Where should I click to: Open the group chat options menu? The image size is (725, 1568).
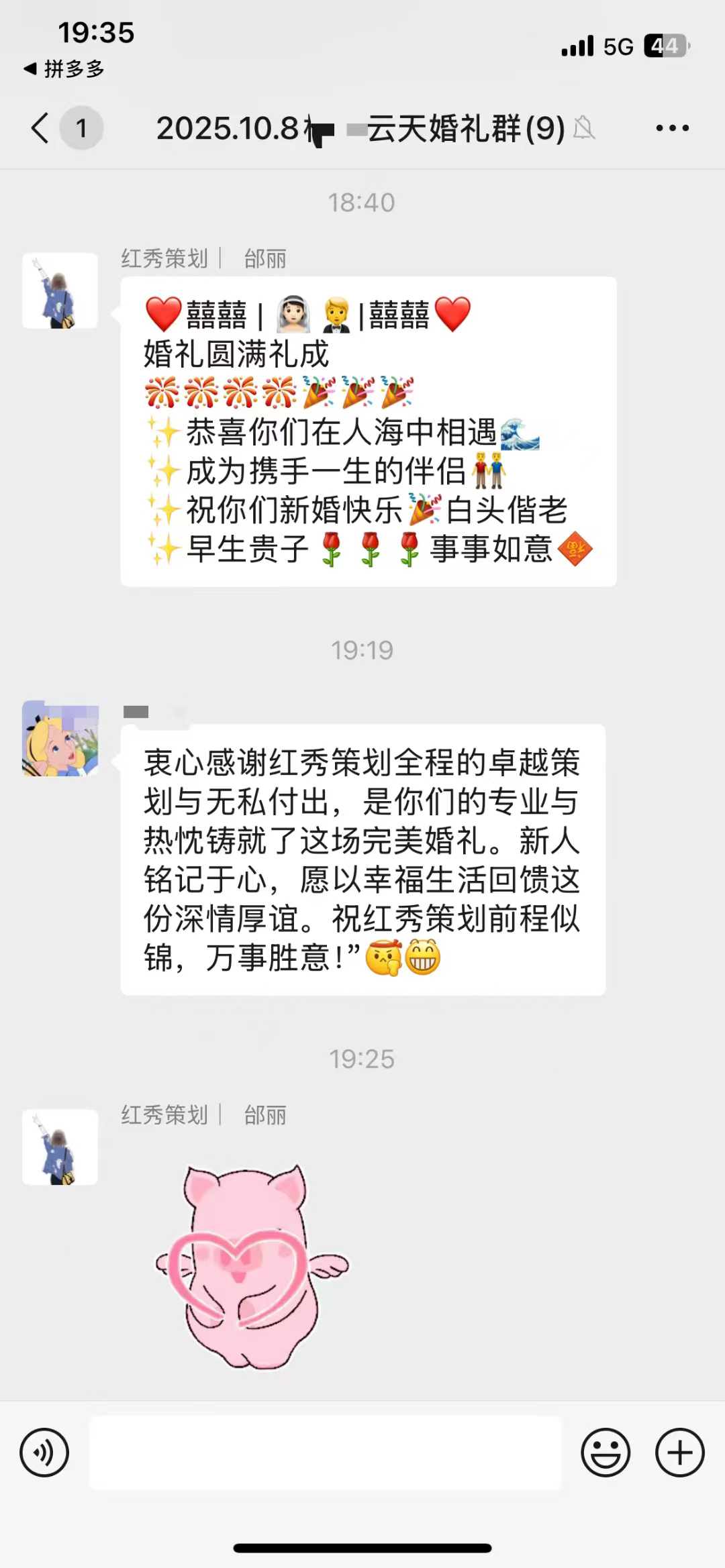coord(672,128)
